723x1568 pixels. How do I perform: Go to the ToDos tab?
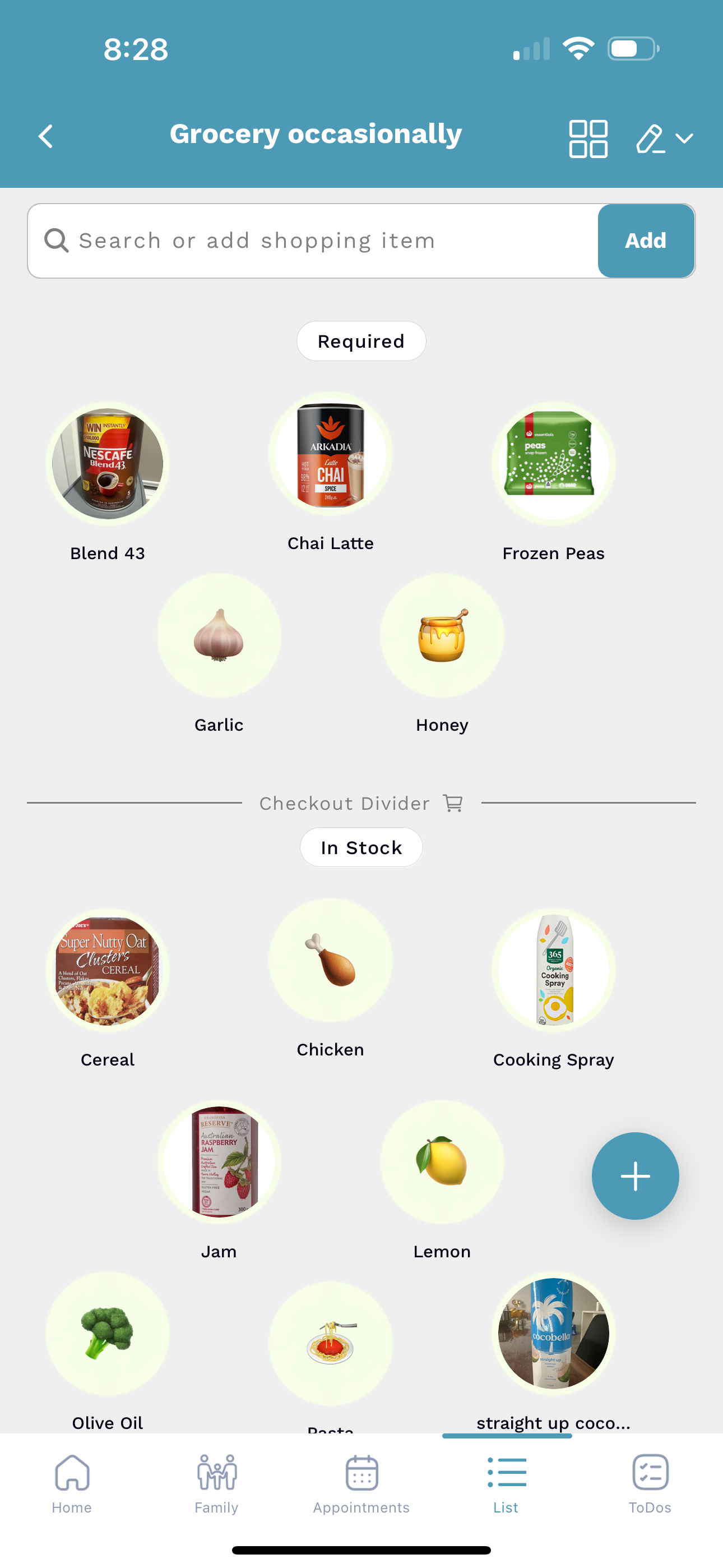650,1483
